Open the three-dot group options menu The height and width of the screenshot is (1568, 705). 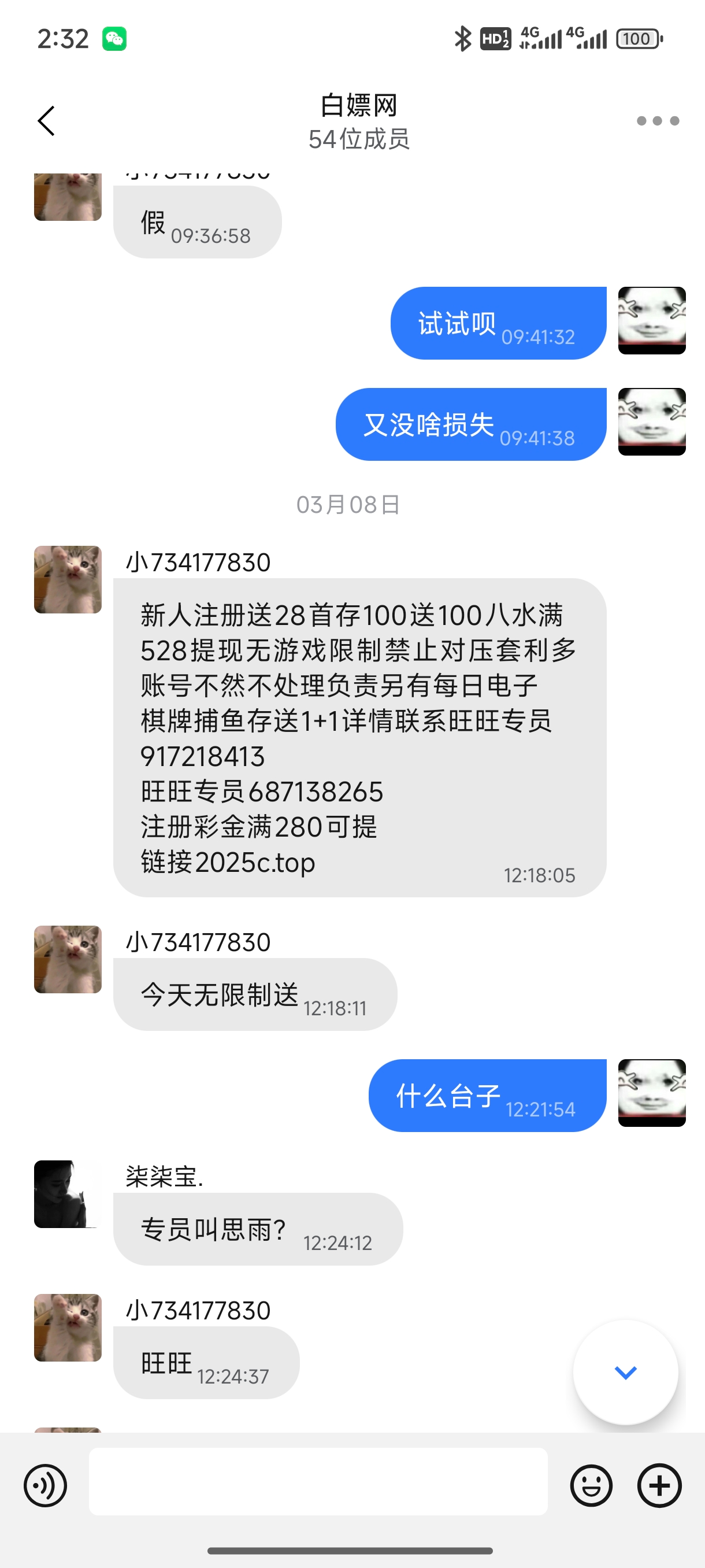point(658,120)
